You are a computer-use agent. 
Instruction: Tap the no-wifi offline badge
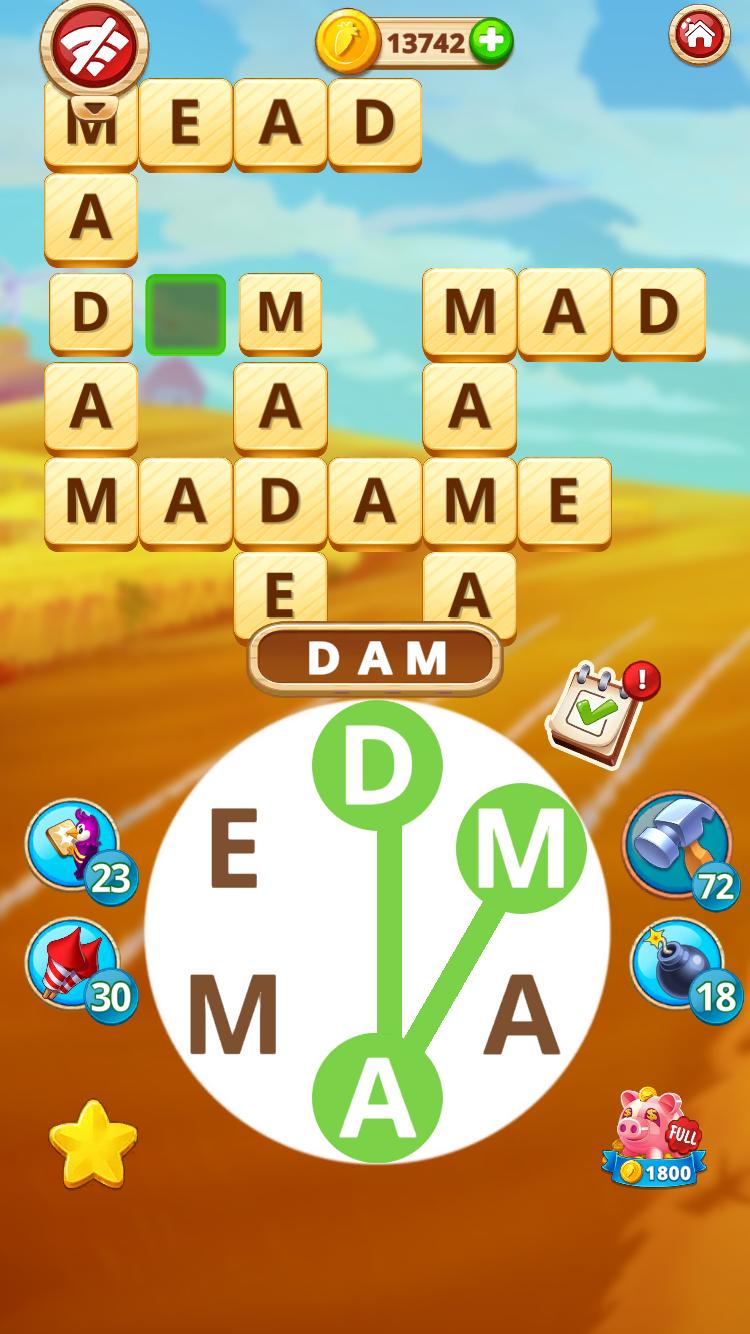coord(94,43)
